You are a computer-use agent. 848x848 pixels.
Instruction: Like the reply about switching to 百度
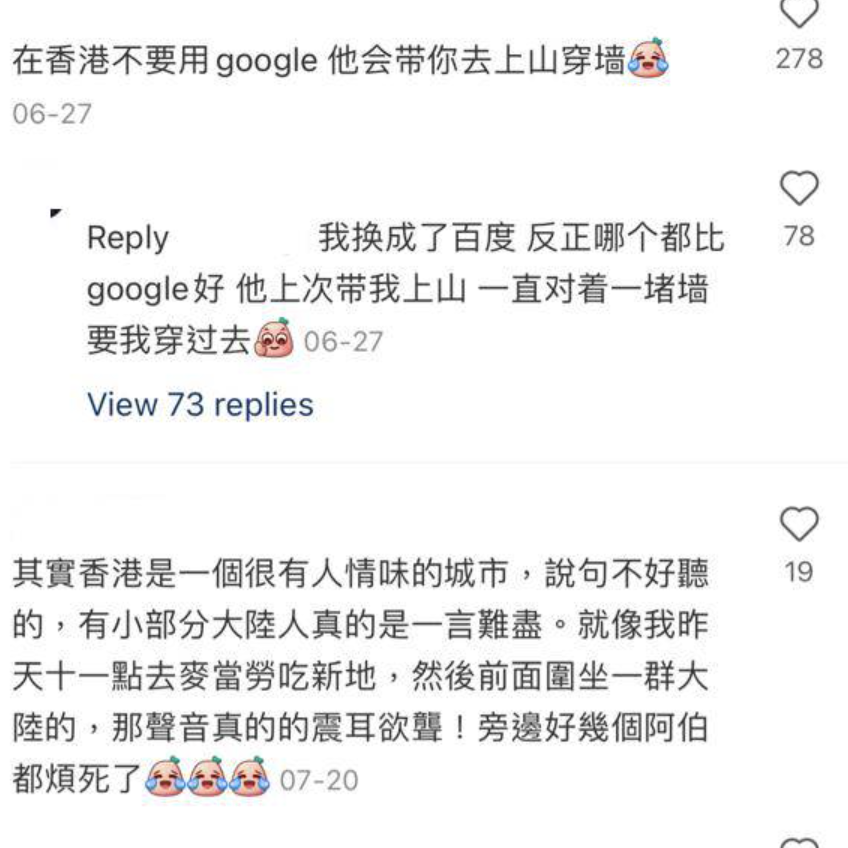799,188
